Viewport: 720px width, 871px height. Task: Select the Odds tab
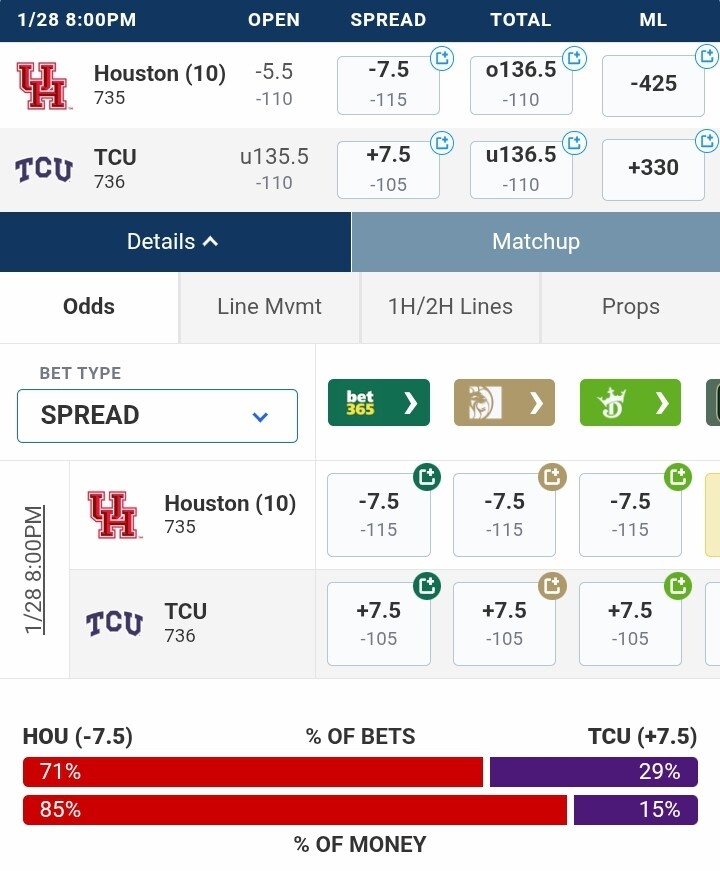[x=89, y=307]
